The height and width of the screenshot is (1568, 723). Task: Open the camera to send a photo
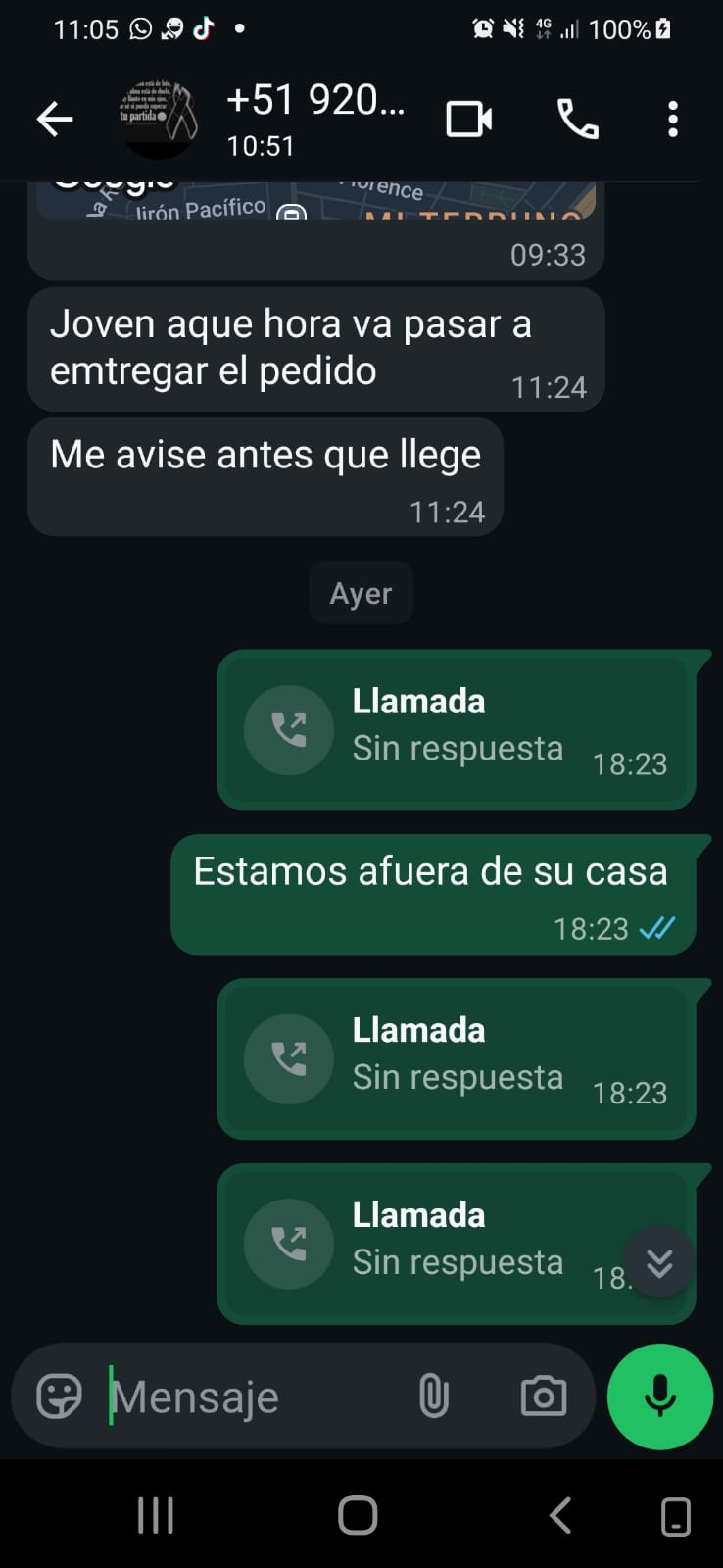click(544, 1396)
